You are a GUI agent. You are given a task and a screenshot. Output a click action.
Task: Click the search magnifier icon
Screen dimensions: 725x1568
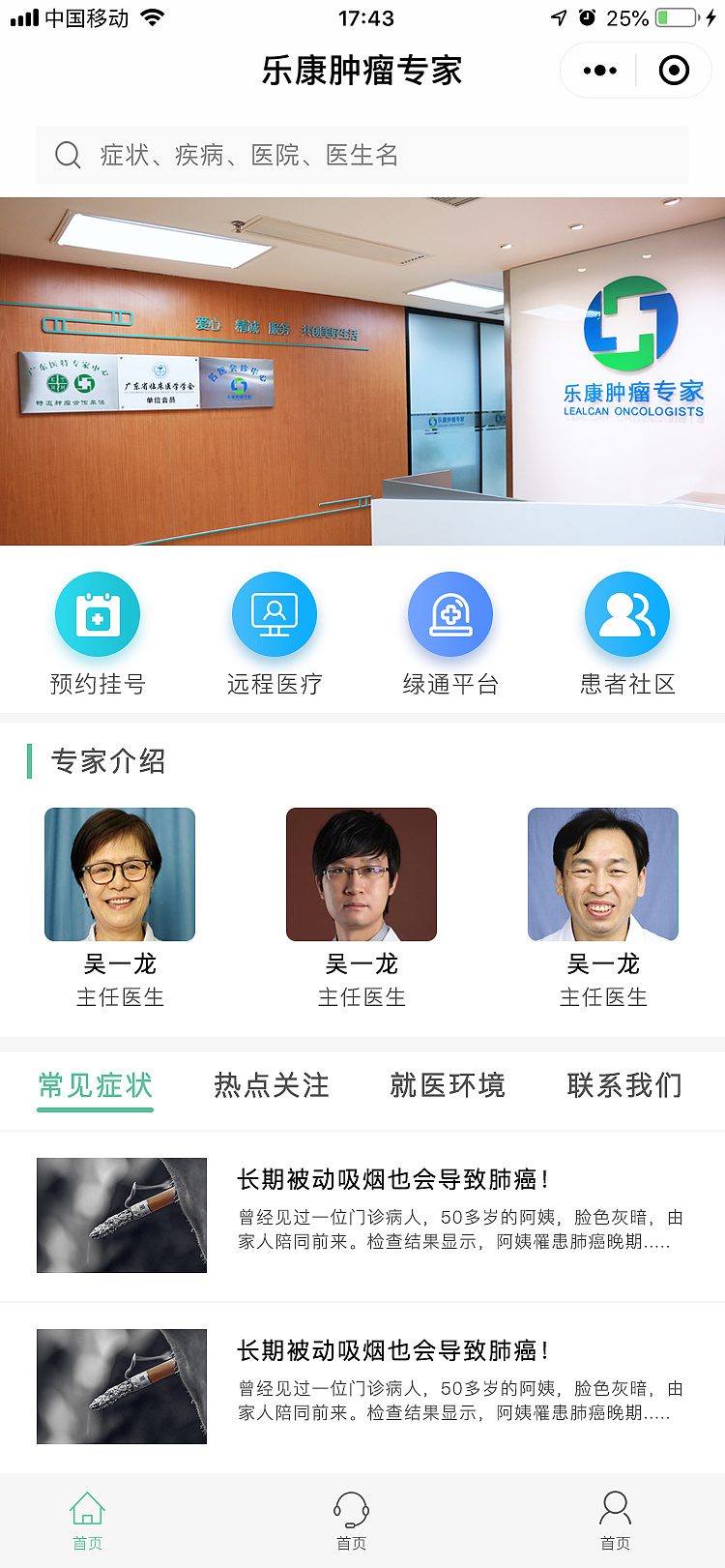pos(67,154)
